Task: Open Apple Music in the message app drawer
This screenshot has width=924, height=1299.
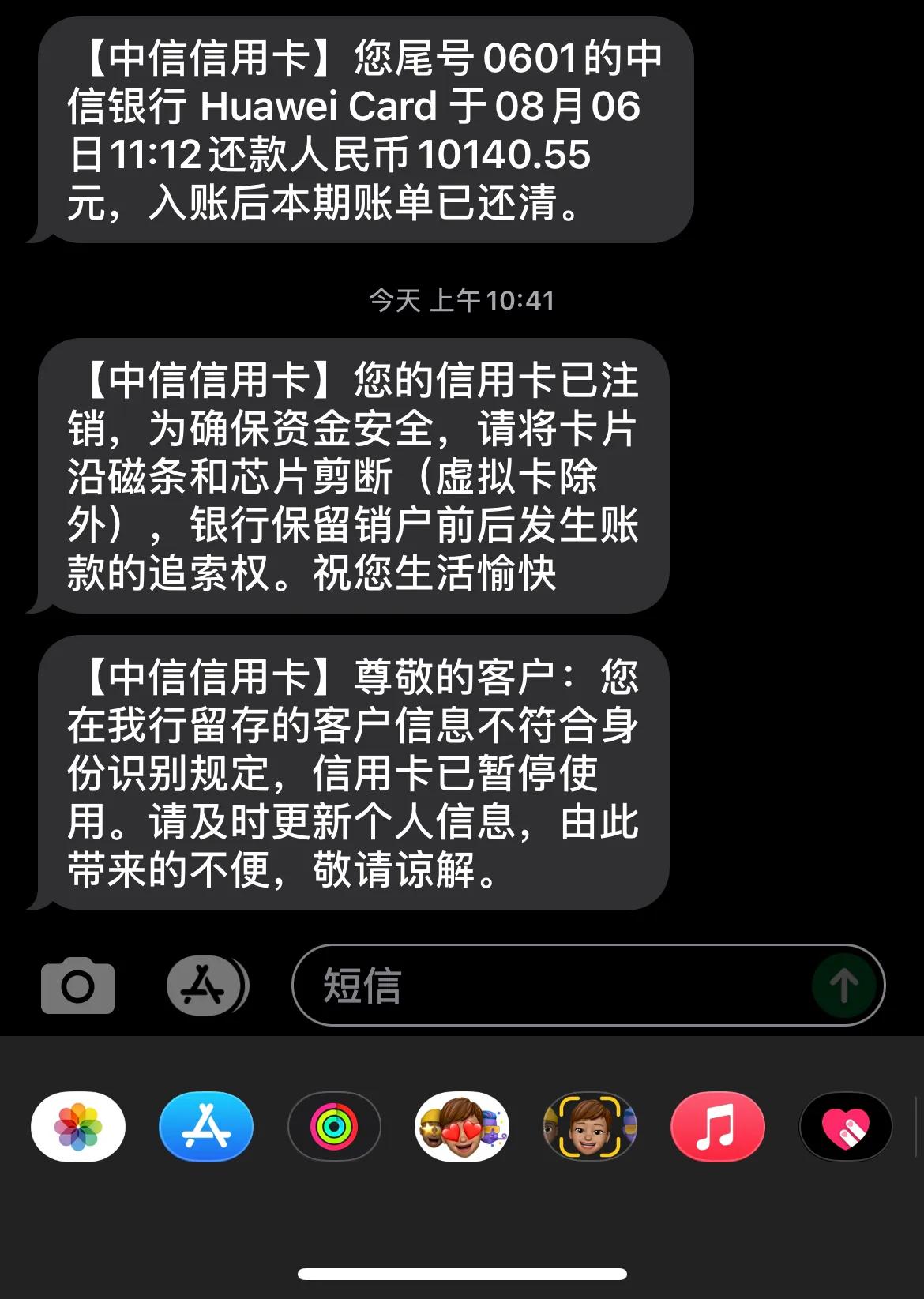Action: (x=717, y=1127)
